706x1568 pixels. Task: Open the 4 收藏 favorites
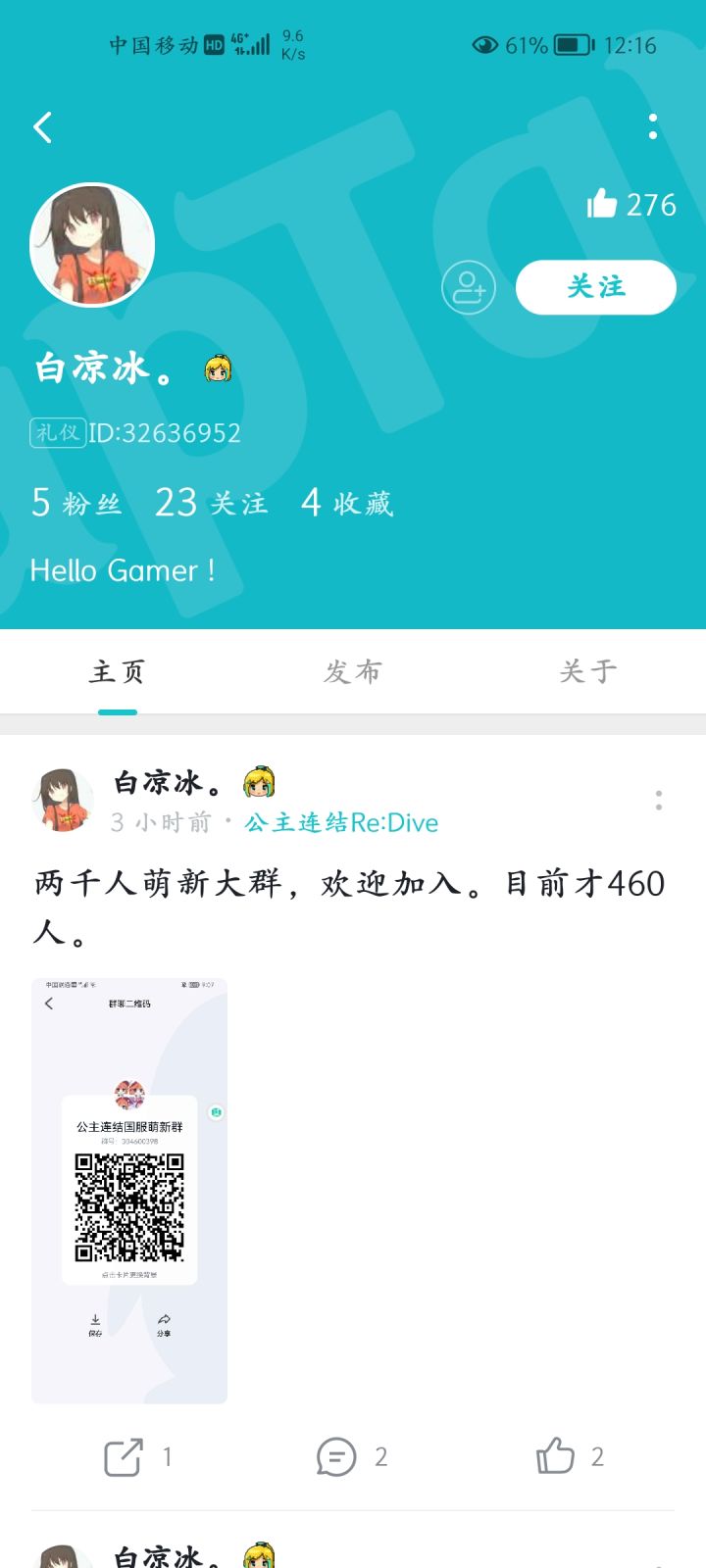tap(347, 503)
